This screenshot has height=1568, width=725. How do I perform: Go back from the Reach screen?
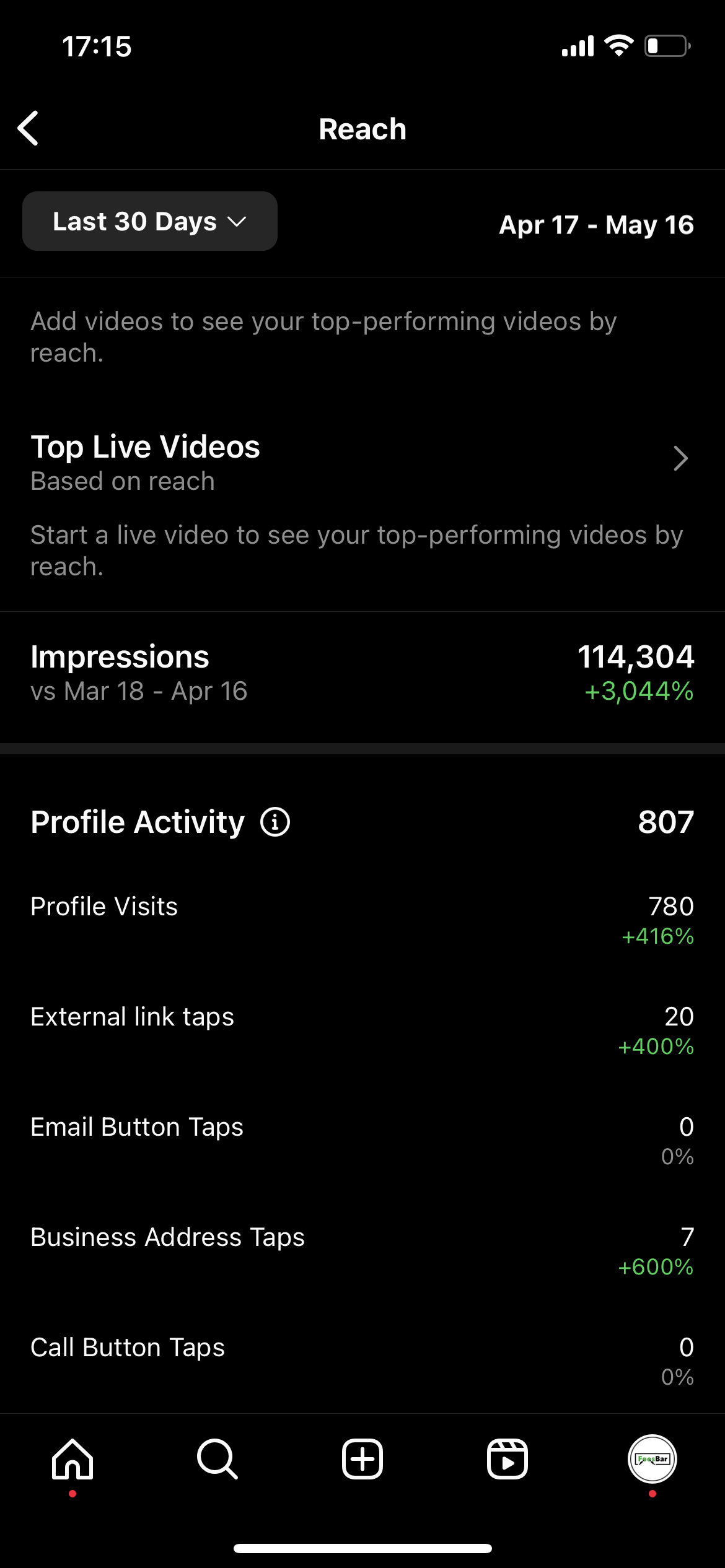pos(29,129)
